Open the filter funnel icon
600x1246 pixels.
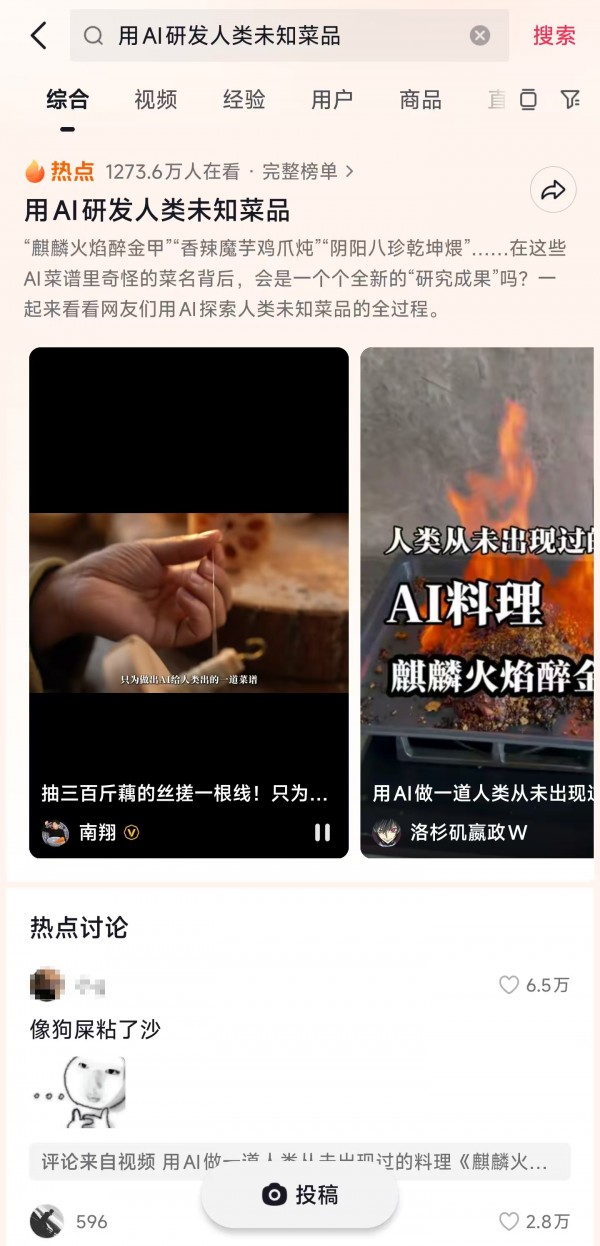tap(570, 99)
